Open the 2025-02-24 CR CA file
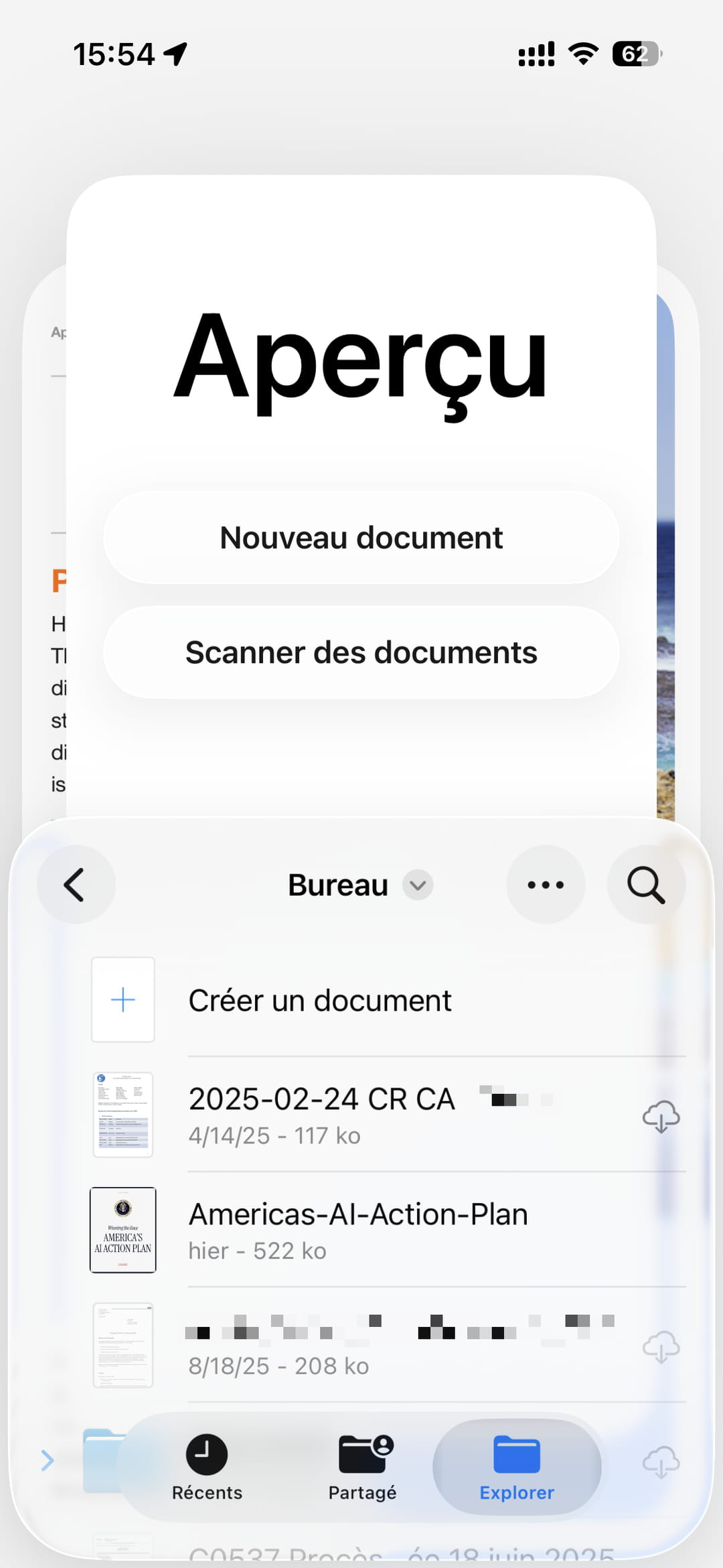Image resolution: width=723 pixels, height=1568 pixels. [x=321, y=1115]
